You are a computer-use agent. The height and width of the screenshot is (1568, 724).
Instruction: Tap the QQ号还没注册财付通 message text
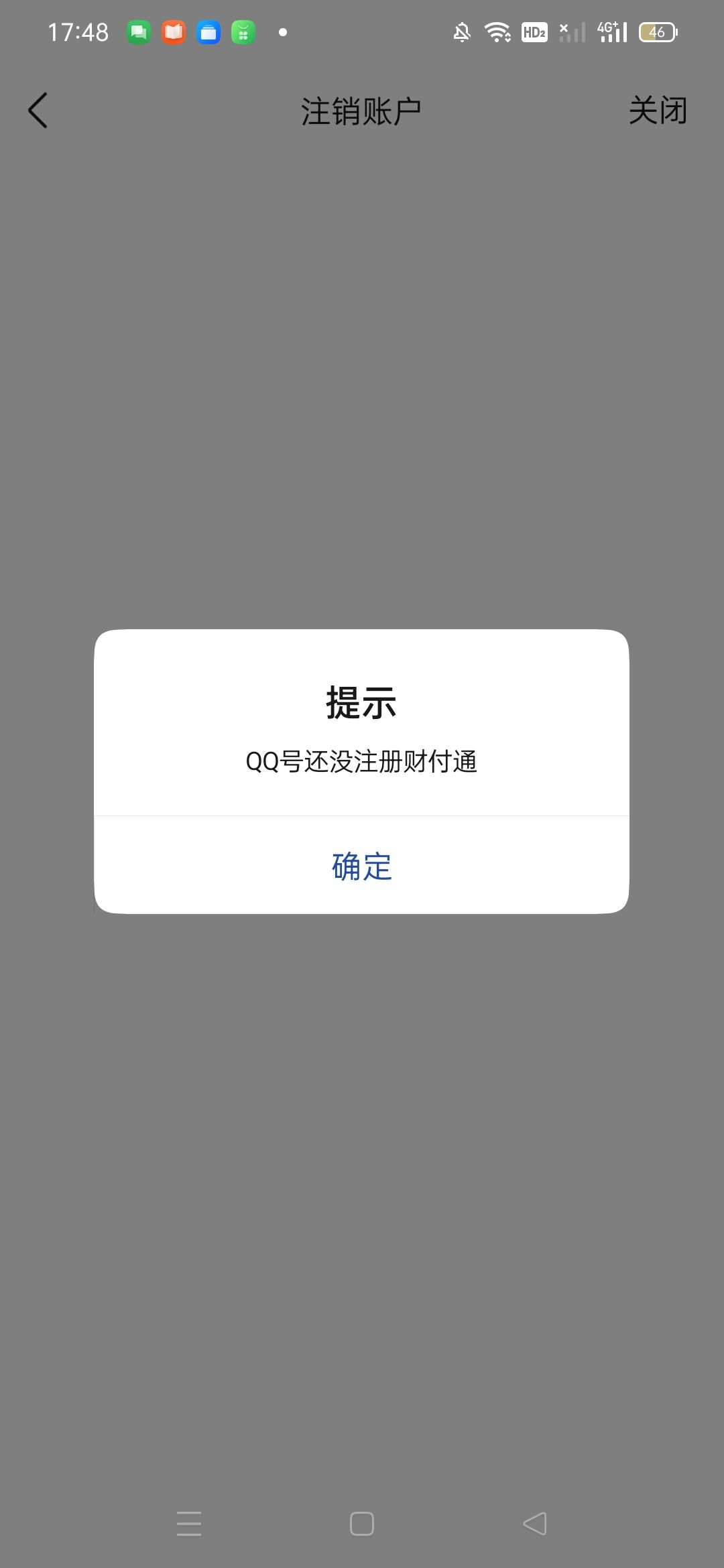pos(361,763)
